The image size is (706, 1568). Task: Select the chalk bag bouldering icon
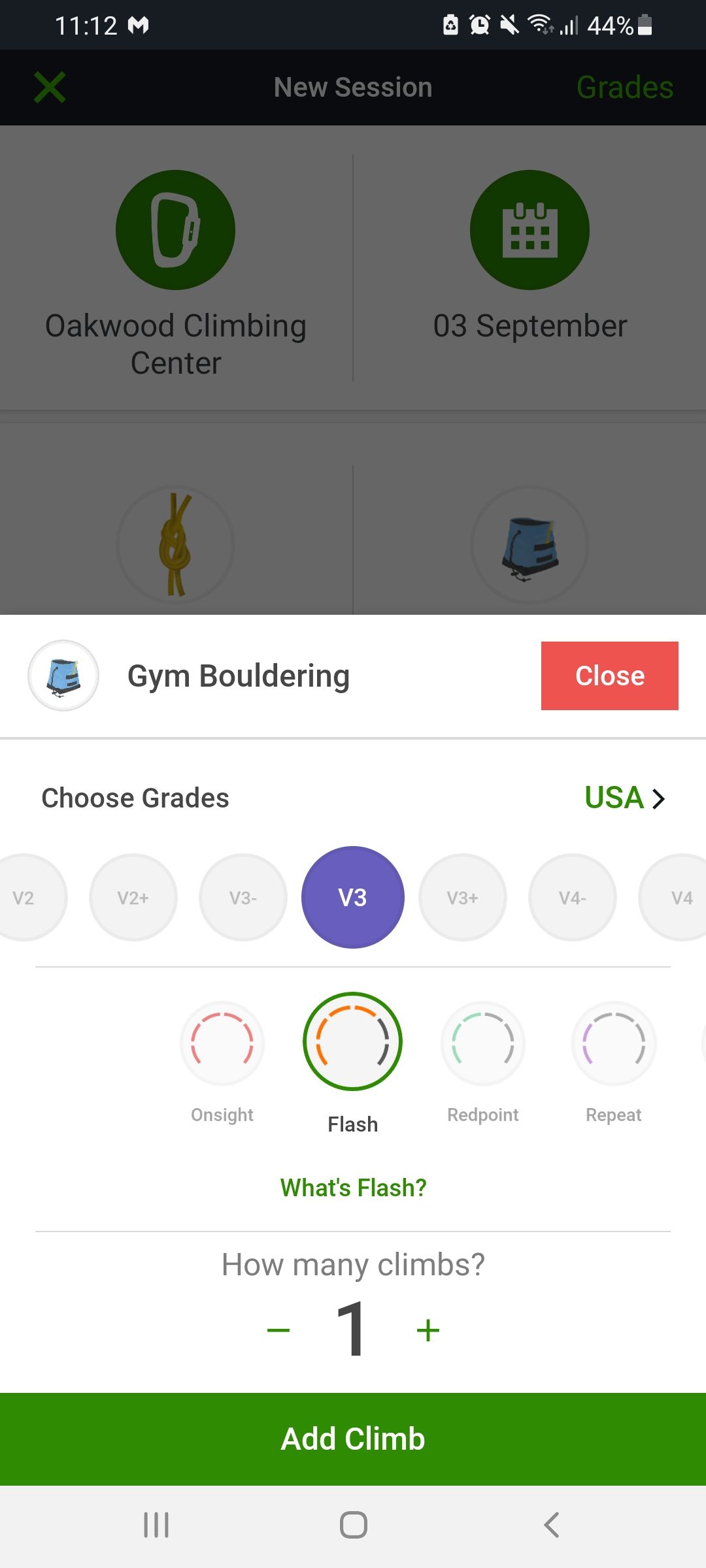(x=529, y=544)
